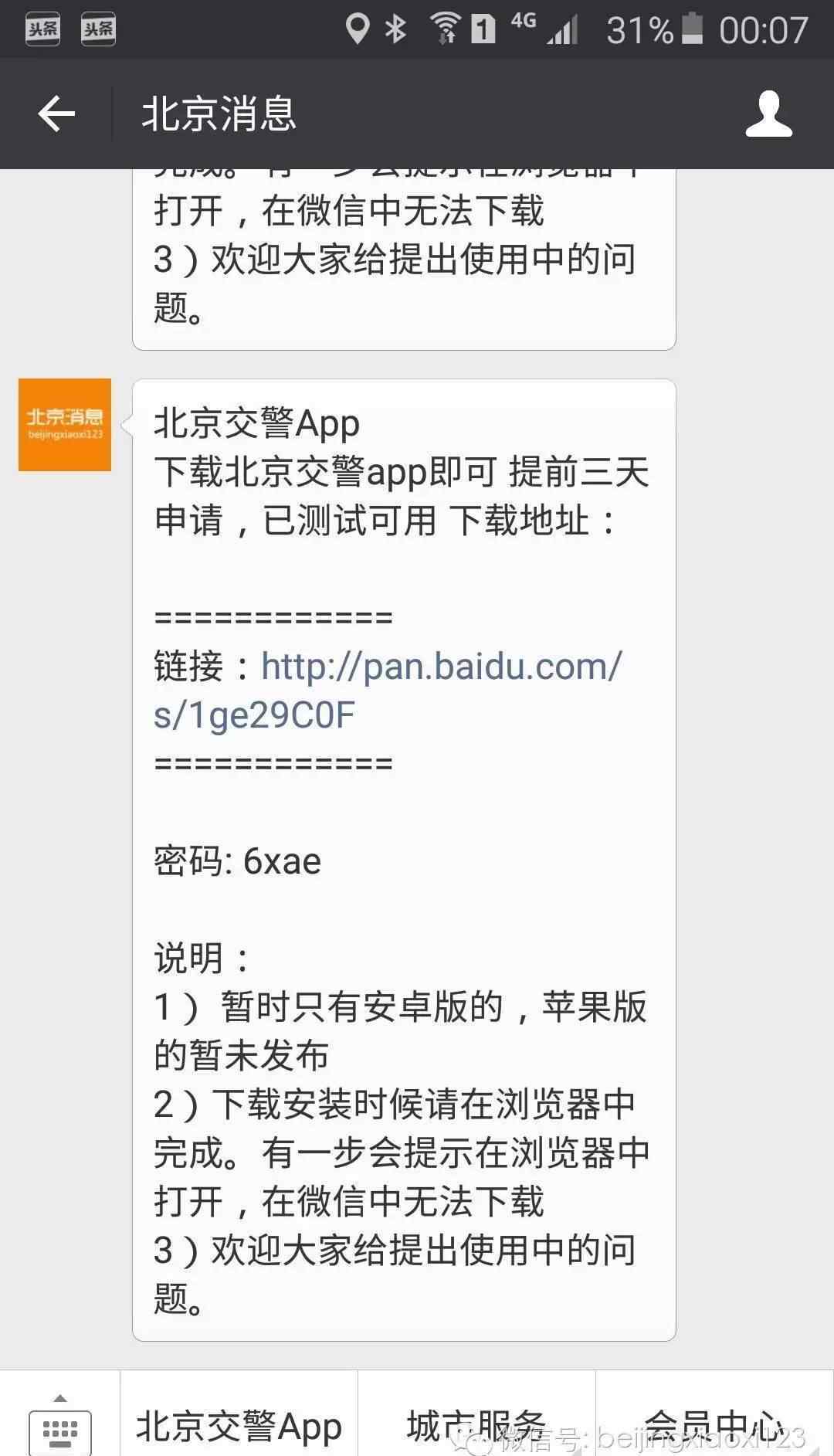Screen dimensions: 834x1456
Task: Open the account profile icon
Action: [x=768, y=114]
